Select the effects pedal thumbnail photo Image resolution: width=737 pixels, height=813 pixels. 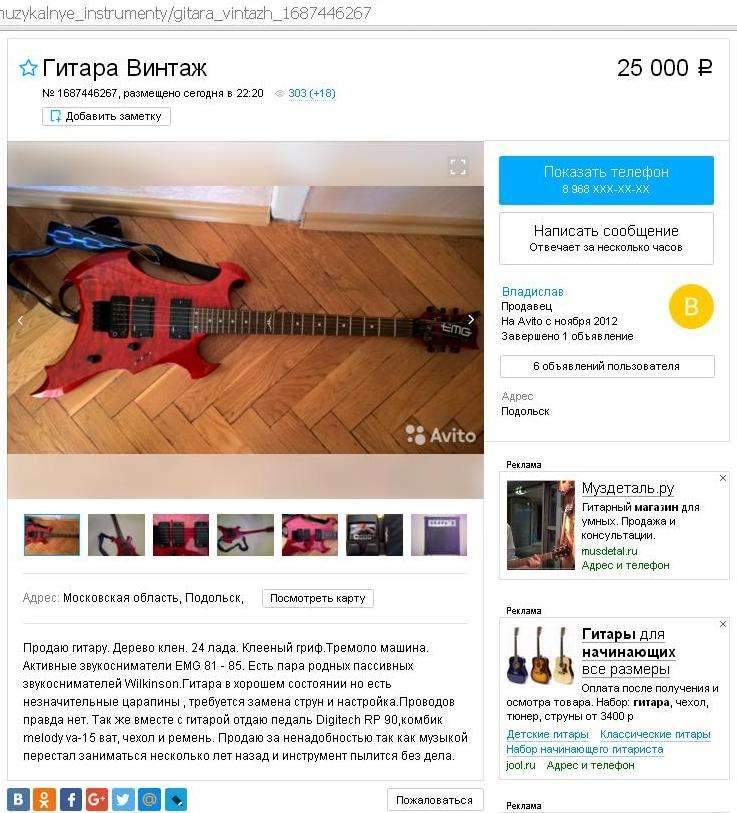(x=374, y=535)
